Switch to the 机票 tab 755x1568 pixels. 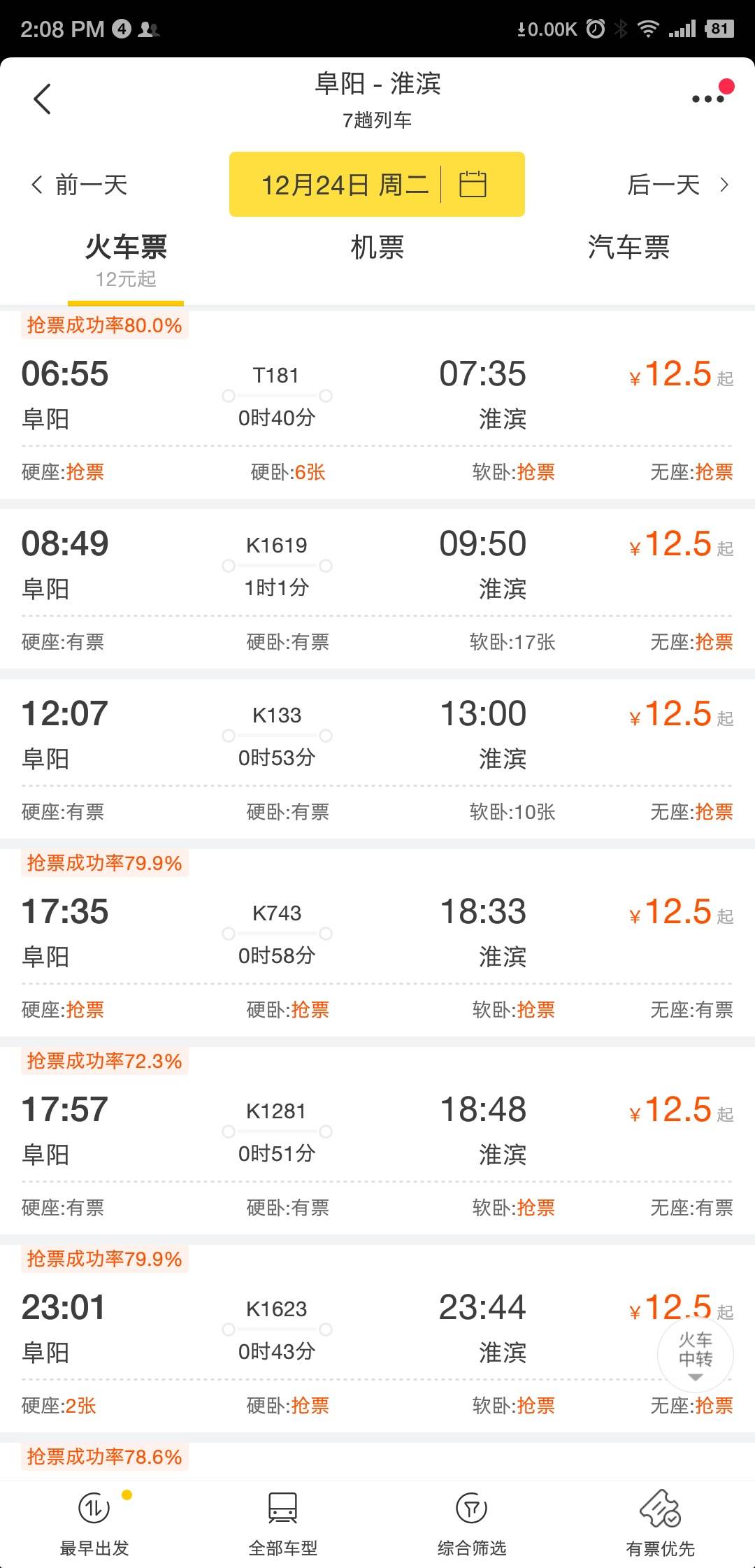pyautogui.click(x=377, y=248)
